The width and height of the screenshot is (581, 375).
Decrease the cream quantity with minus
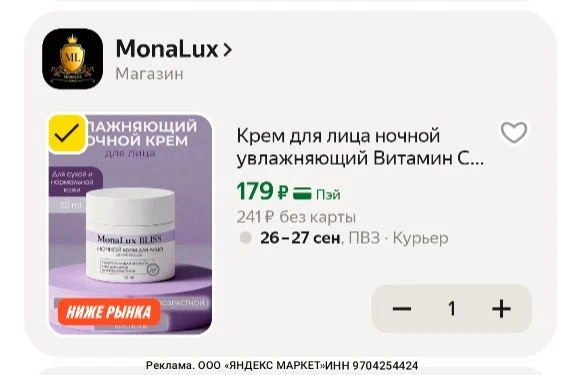(402, 308)
